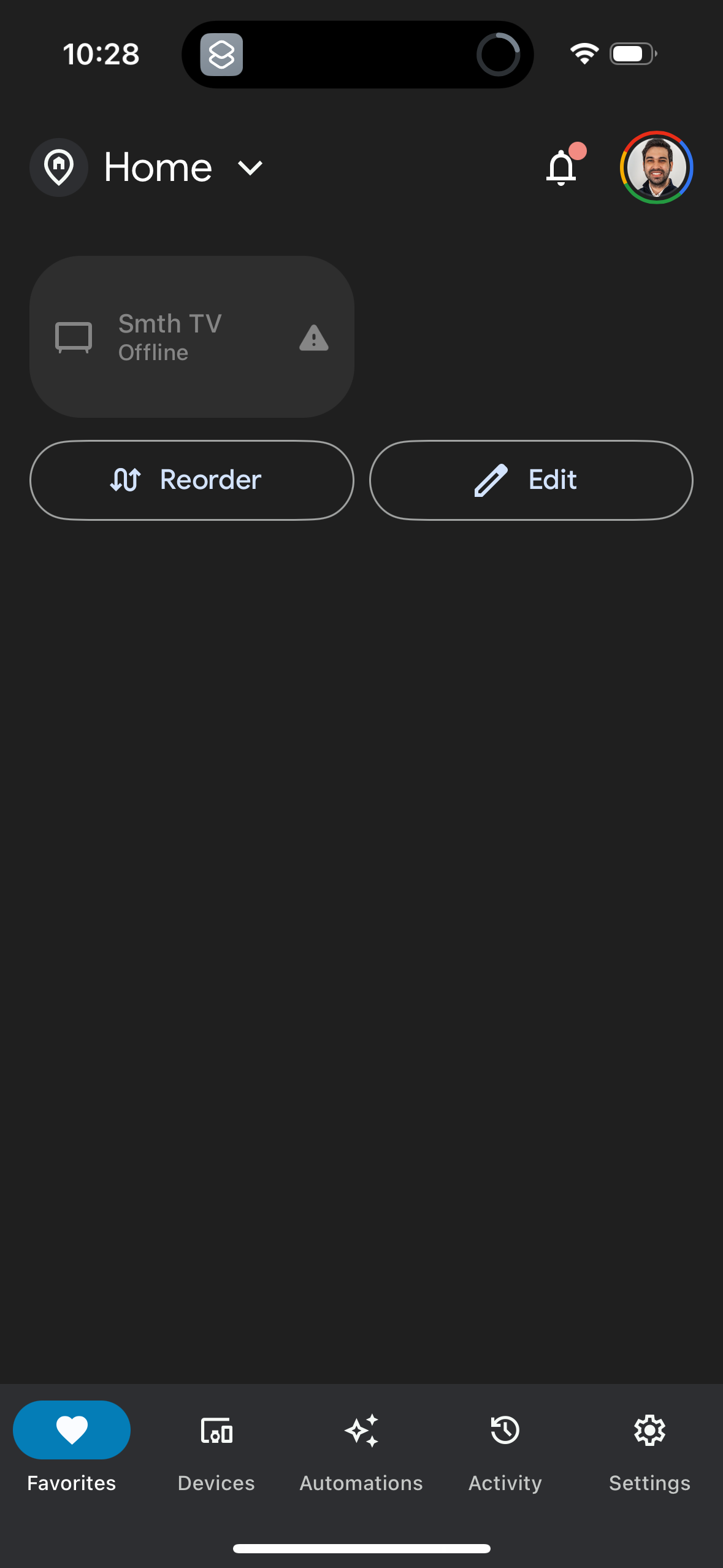Click the home location pin icon
Viewport: 723px width, 1568px height.
[59, 166]
